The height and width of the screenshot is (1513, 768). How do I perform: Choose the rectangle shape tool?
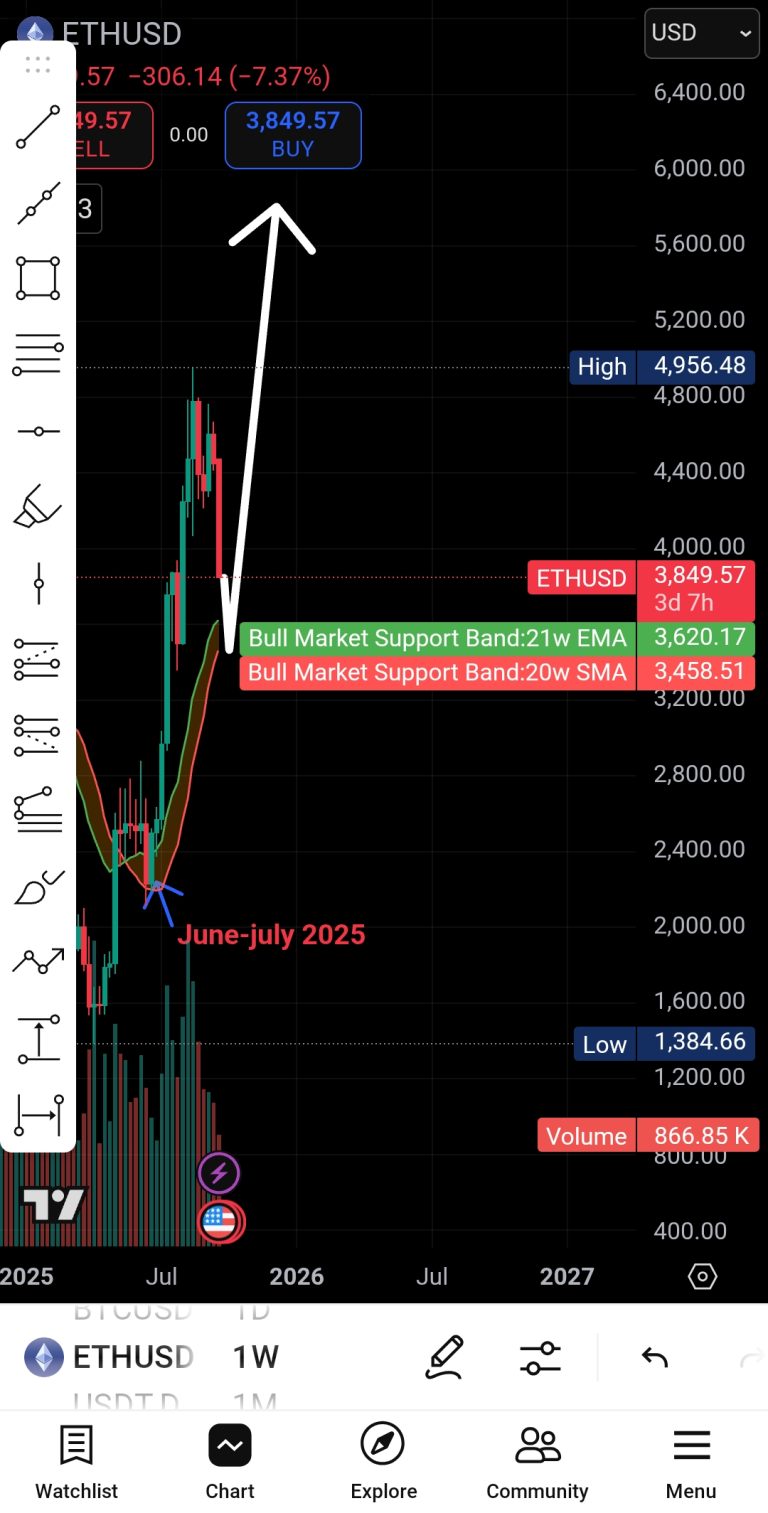pos(38,278)
